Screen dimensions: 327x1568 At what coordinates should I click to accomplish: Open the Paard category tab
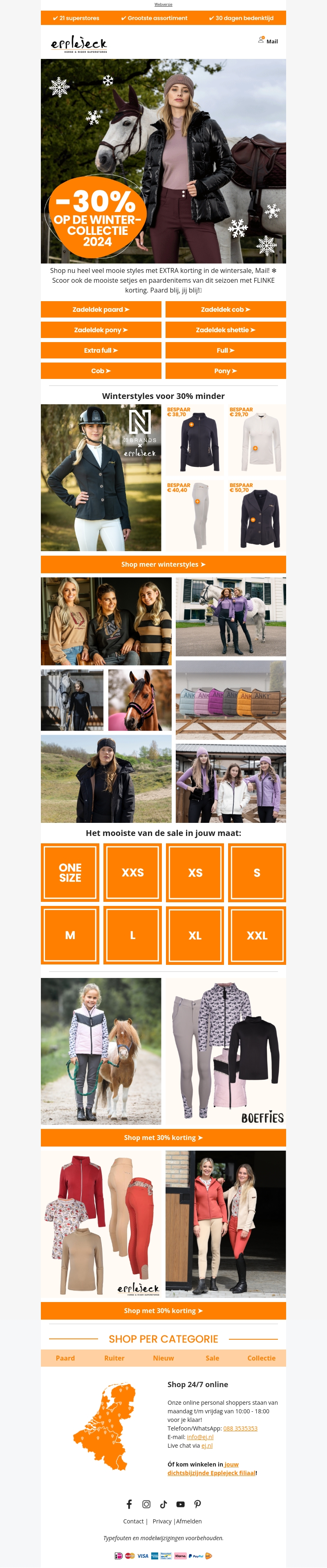[x=65, y=1358]
